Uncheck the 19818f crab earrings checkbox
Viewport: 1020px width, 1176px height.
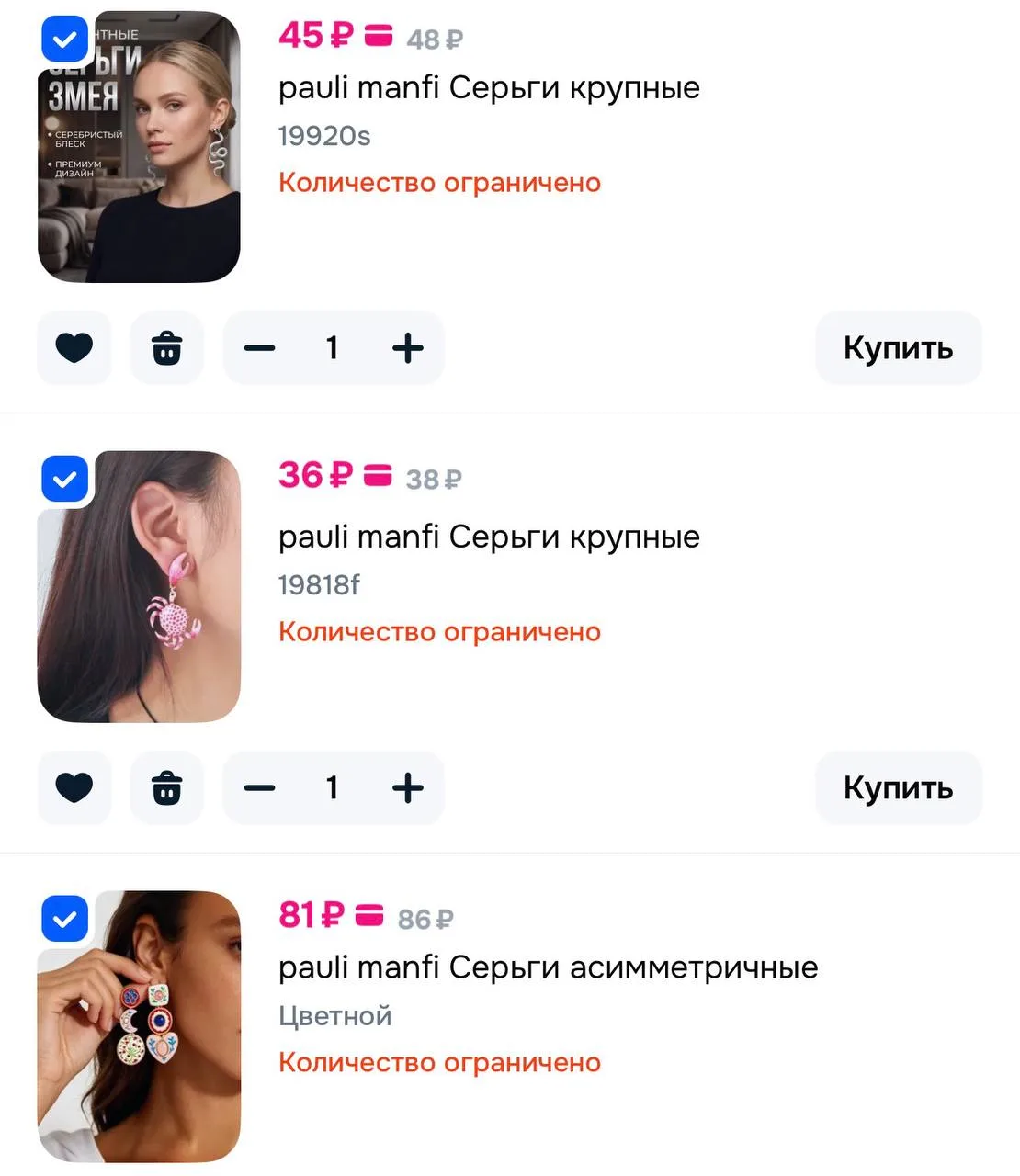point(65,479)
